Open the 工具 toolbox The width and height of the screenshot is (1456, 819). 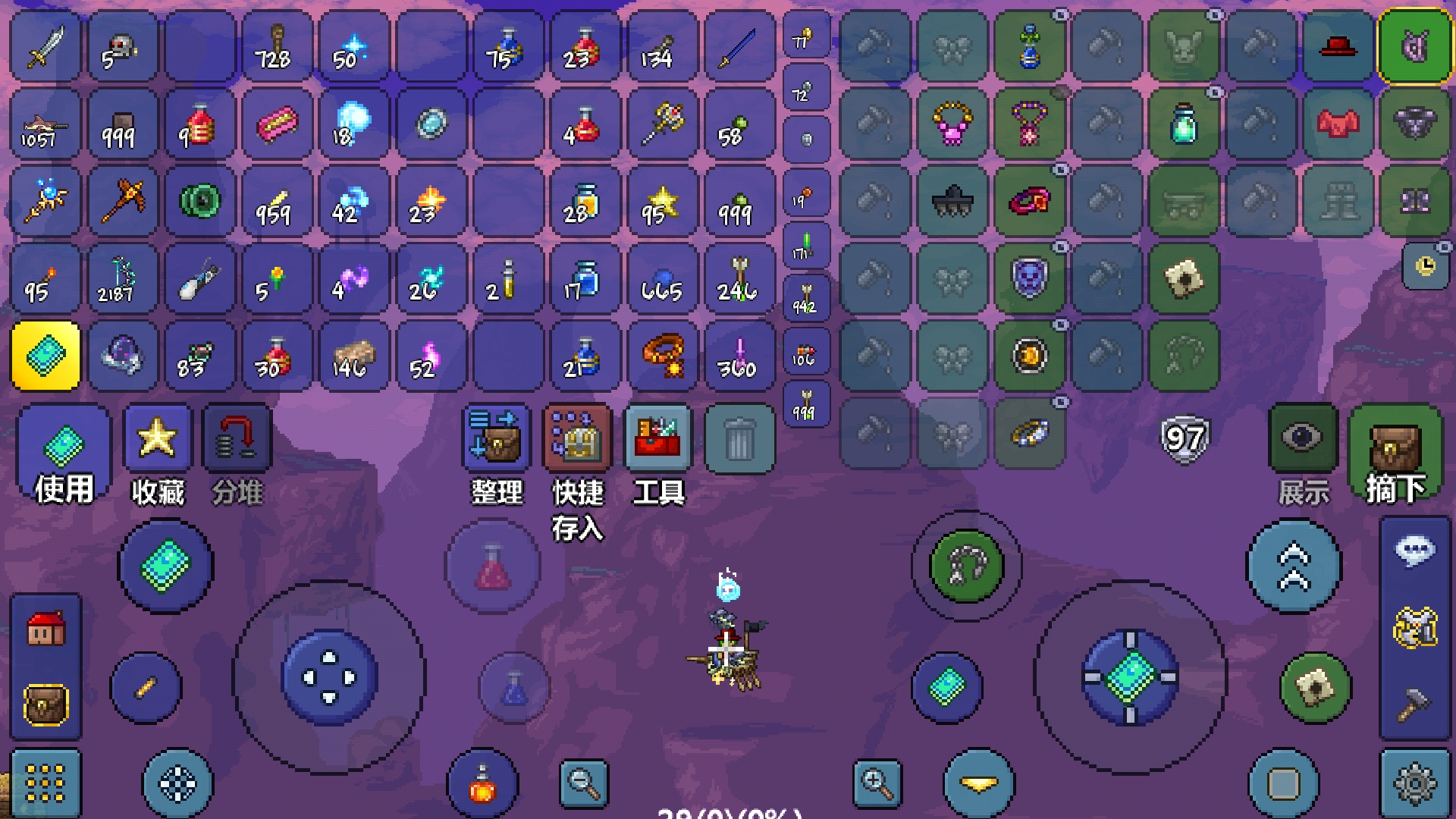[x=658, y=457]
